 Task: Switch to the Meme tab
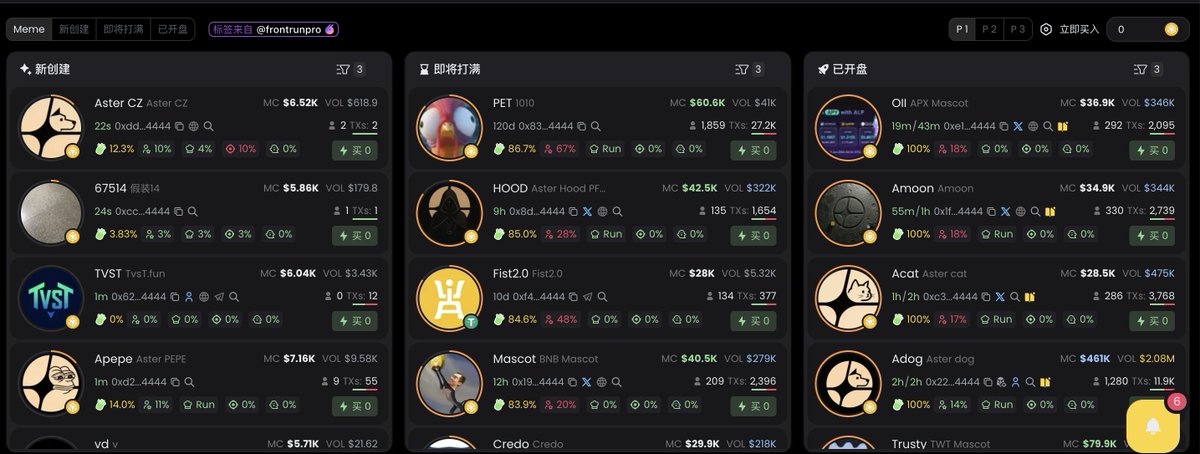[x=28, y=29]
